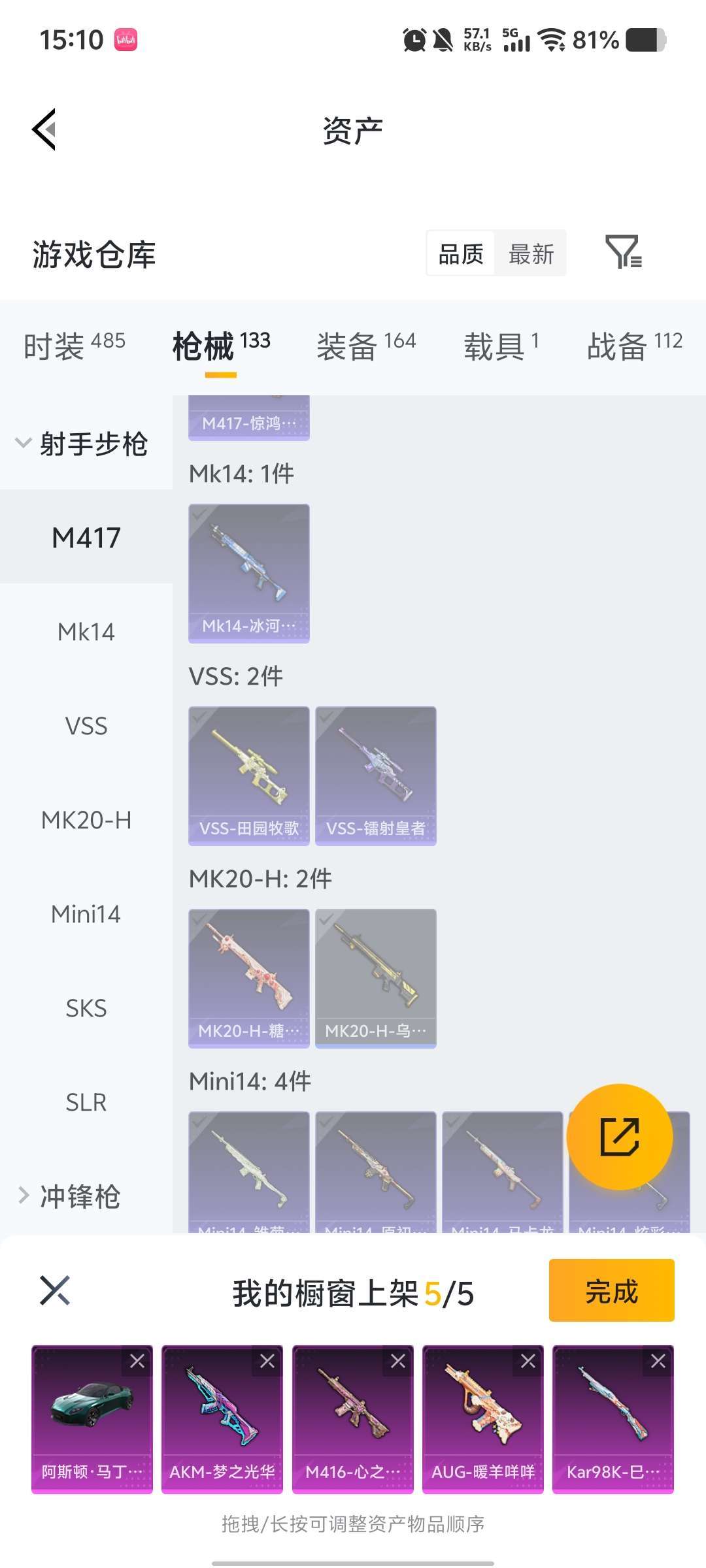Go back from the 资产 page
The image size is (706, 1568).
point(44,129)
